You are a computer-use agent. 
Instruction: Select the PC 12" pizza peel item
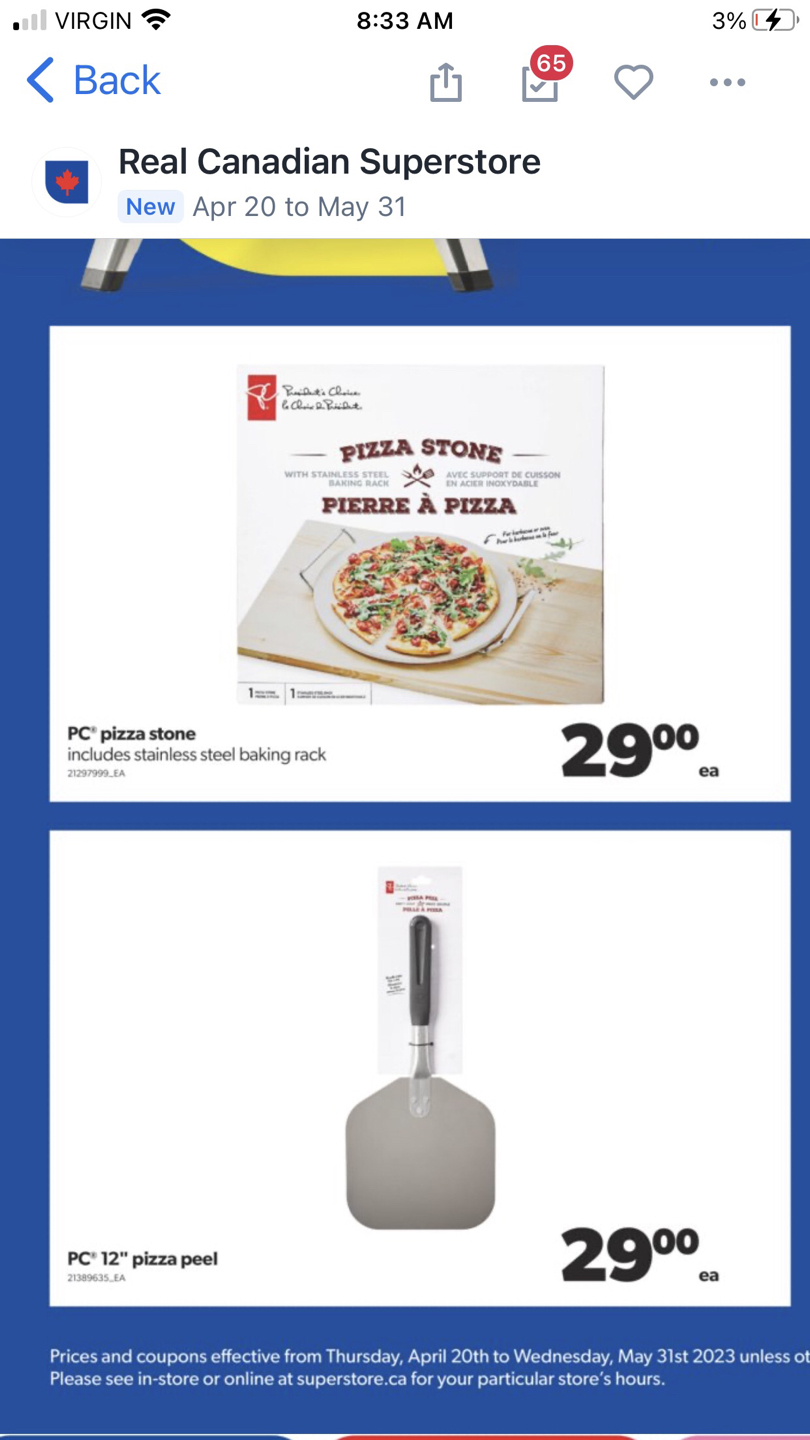[x=420, y=1067]
